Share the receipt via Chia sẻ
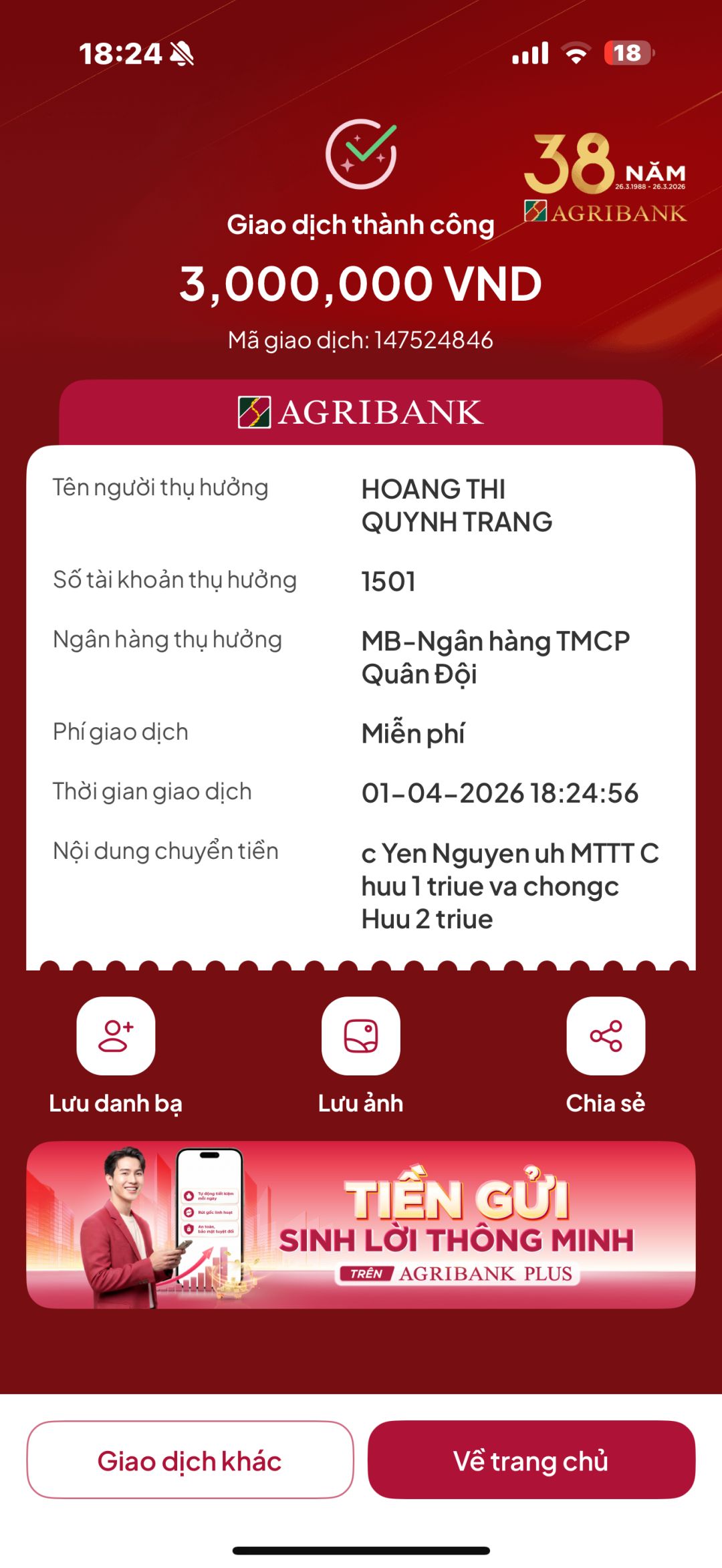 [x=606, y=1036]
